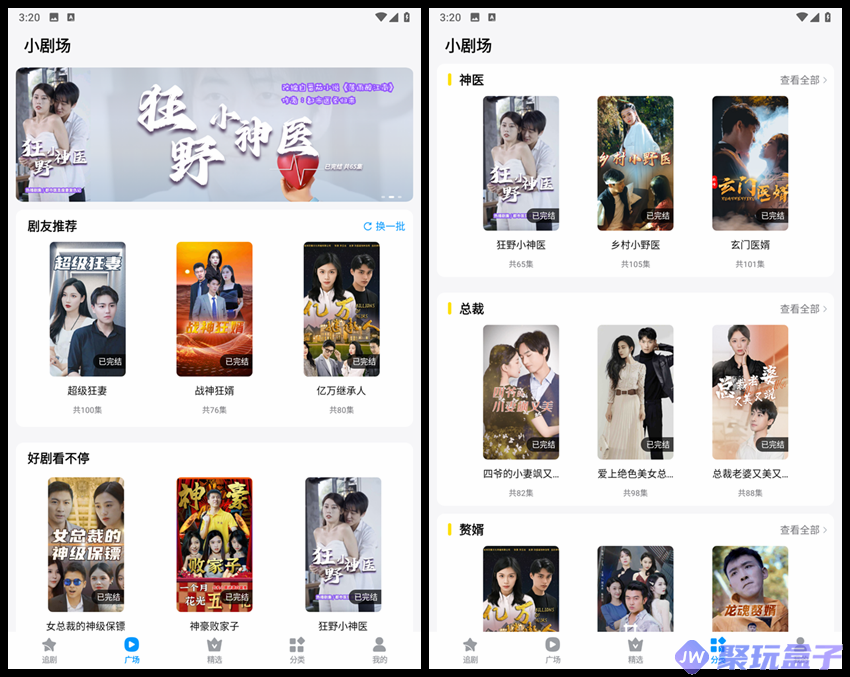Open the drama 亿万继承人
The image size is (850, 677).
[x=341, y=309]
